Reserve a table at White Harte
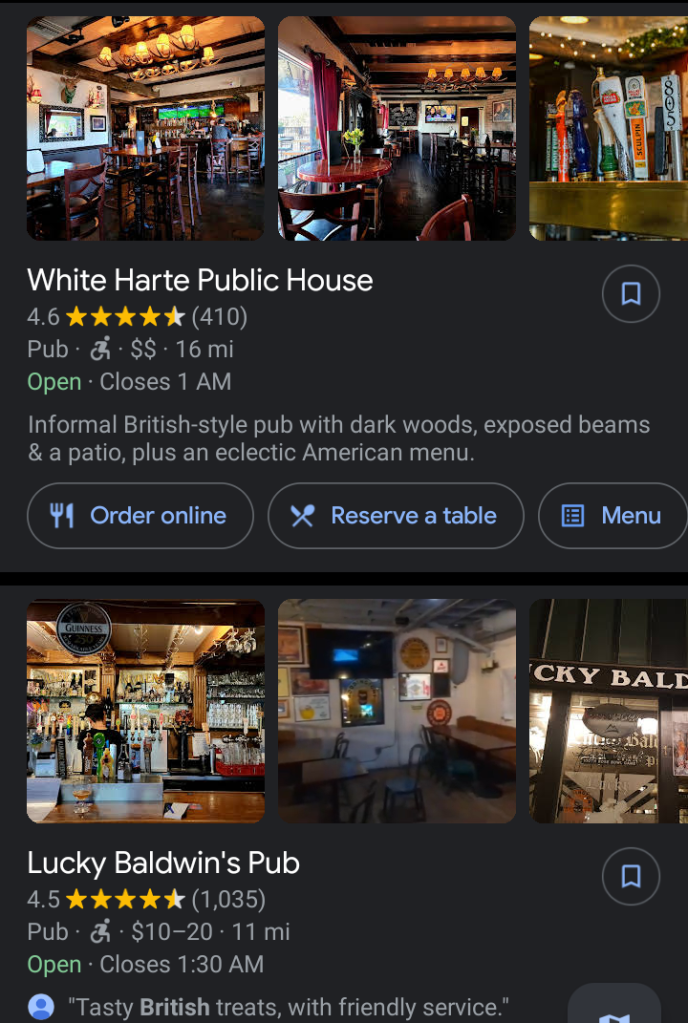This screenshot has width=688, height=1023. [396, 516]
